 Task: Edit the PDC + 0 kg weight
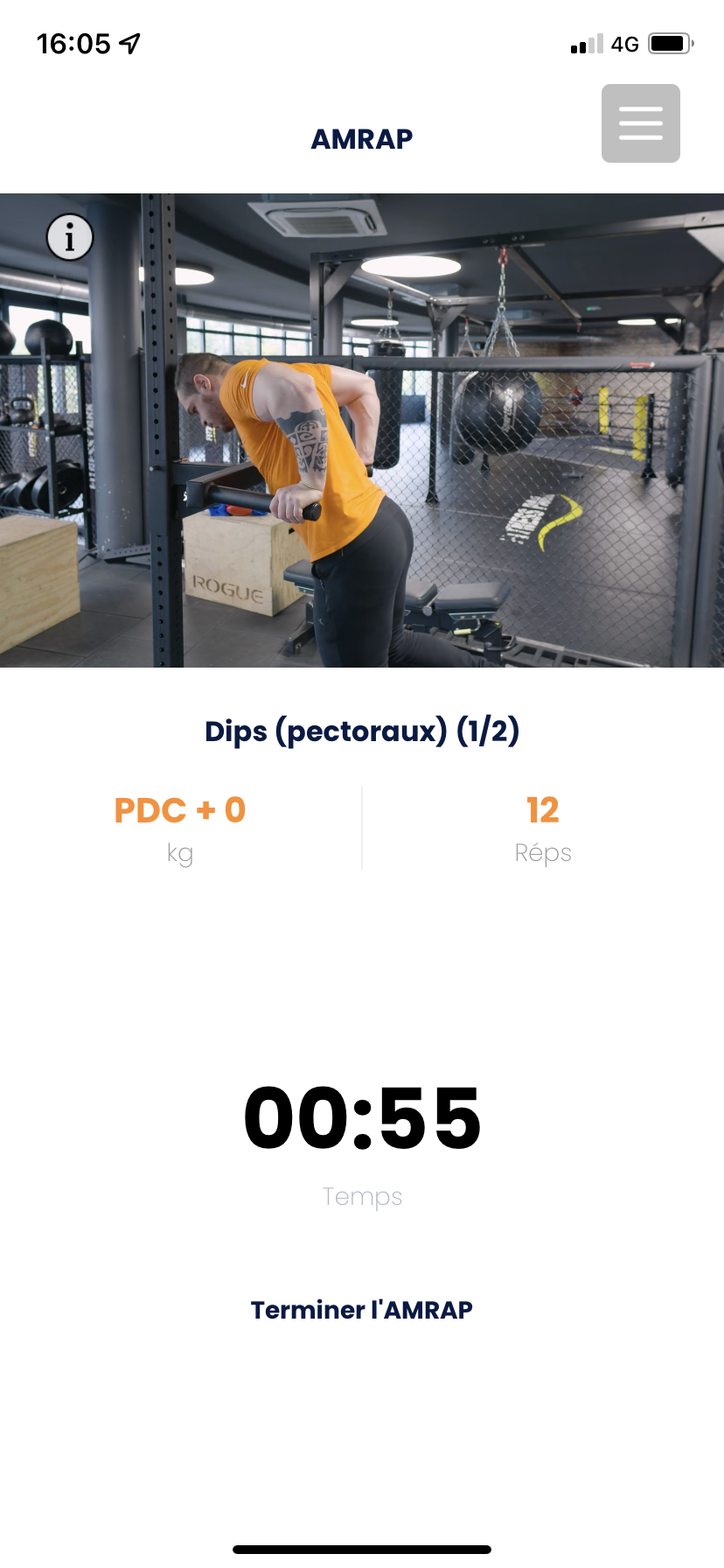[180, 828]
